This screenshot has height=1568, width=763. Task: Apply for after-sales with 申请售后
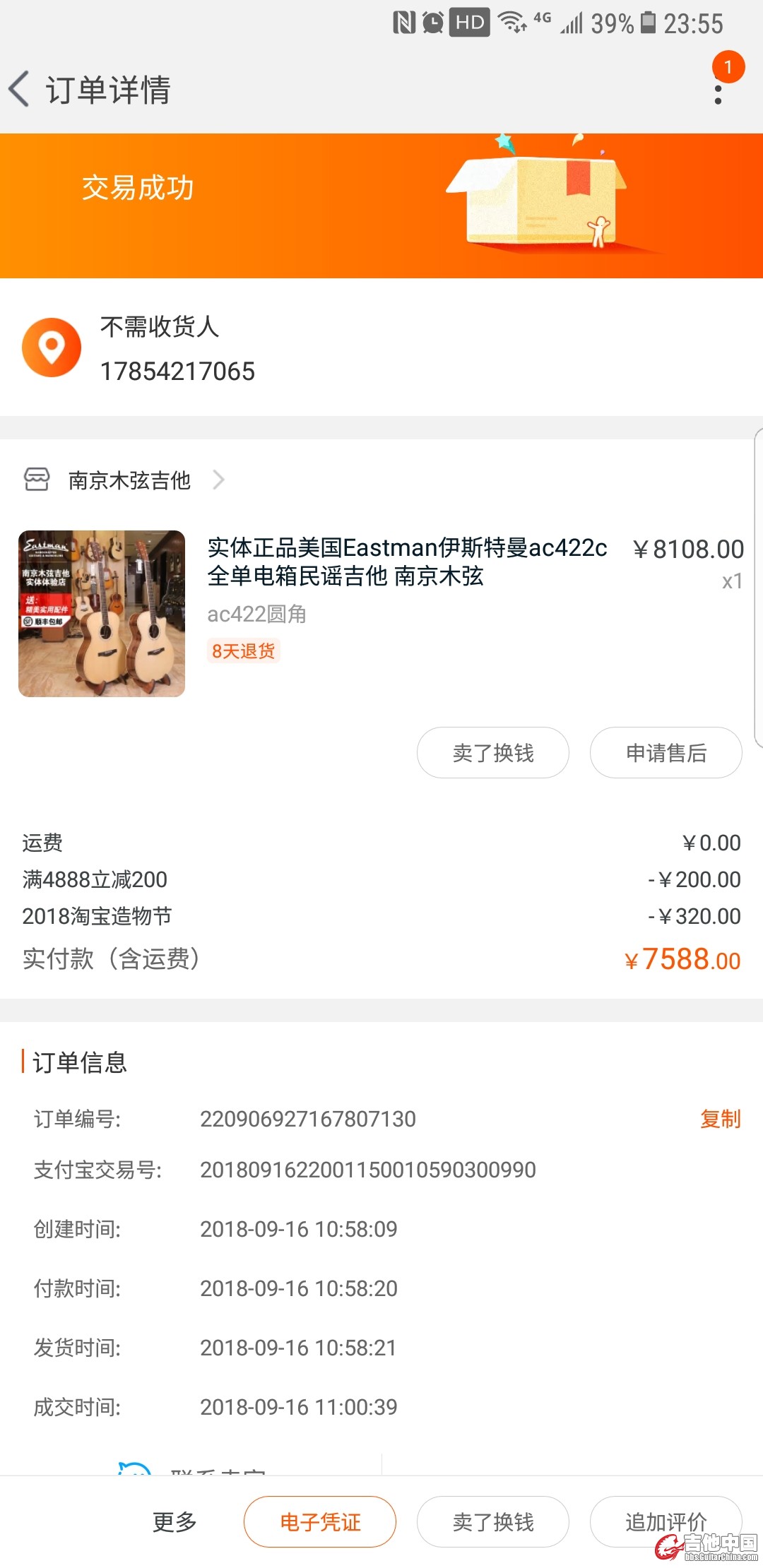click(666, 753)
